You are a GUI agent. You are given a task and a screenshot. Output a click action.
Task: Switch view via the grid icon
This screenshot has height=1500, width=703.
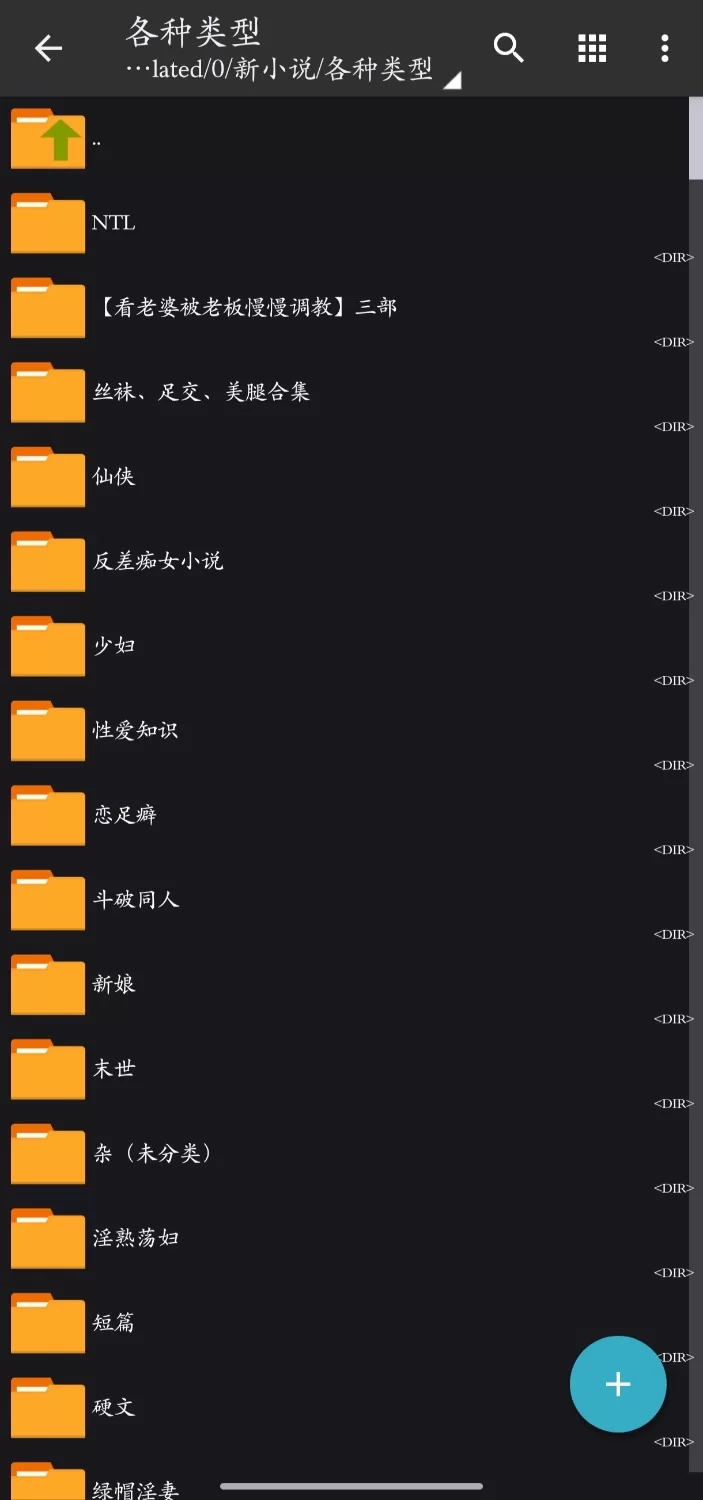pos(592,48)
